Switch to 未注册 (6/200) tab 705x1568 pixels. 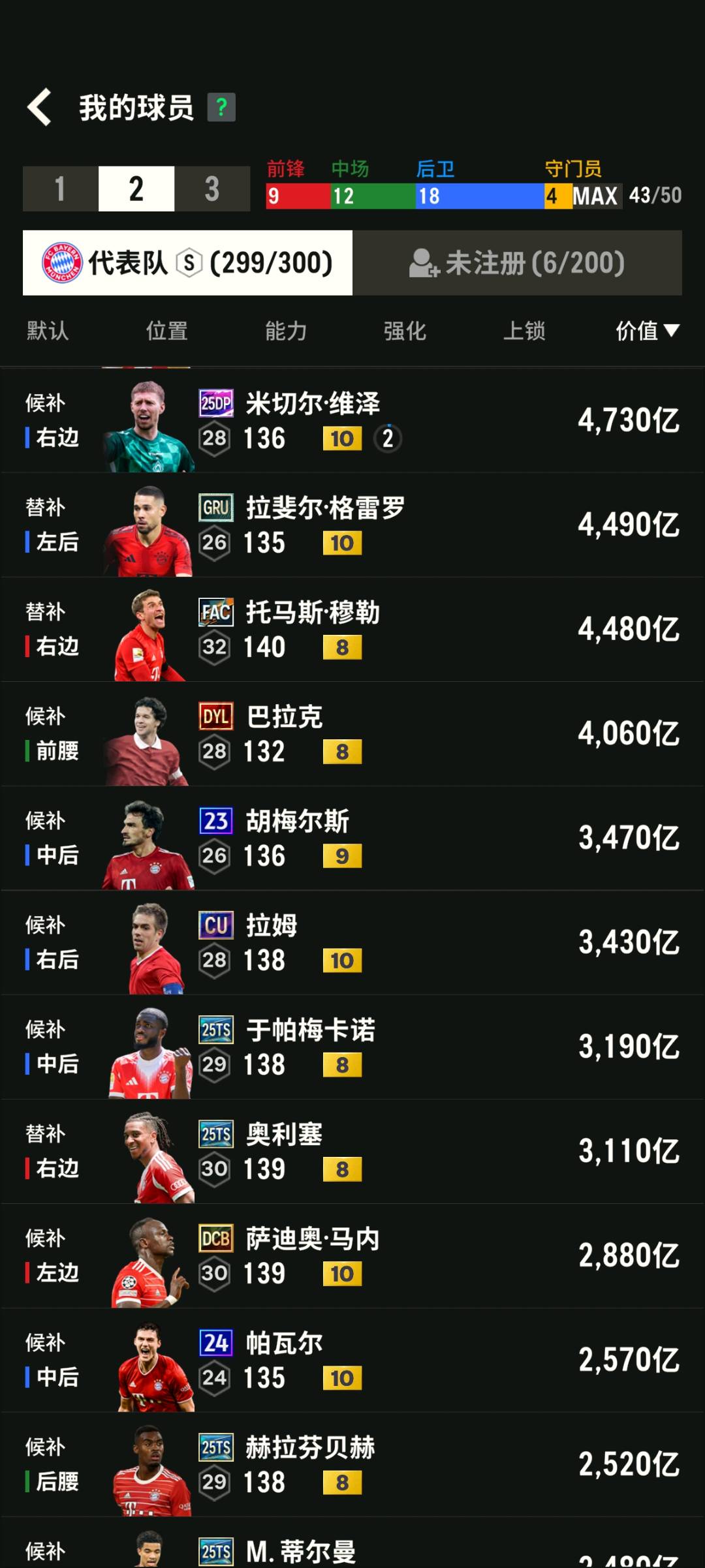coord(517,263)
